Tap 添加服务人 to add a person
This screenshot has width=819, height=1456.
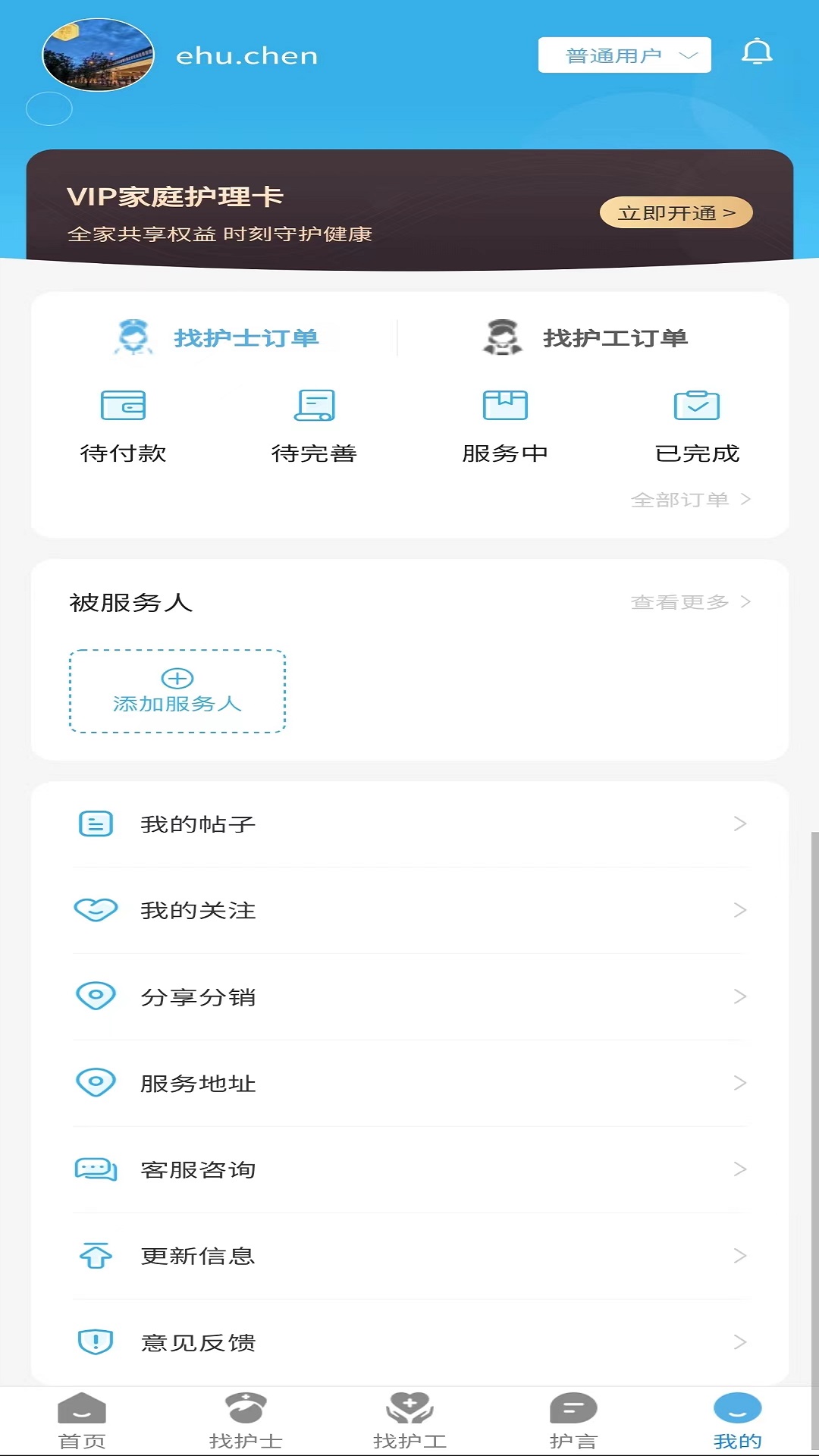coord(177,691)
